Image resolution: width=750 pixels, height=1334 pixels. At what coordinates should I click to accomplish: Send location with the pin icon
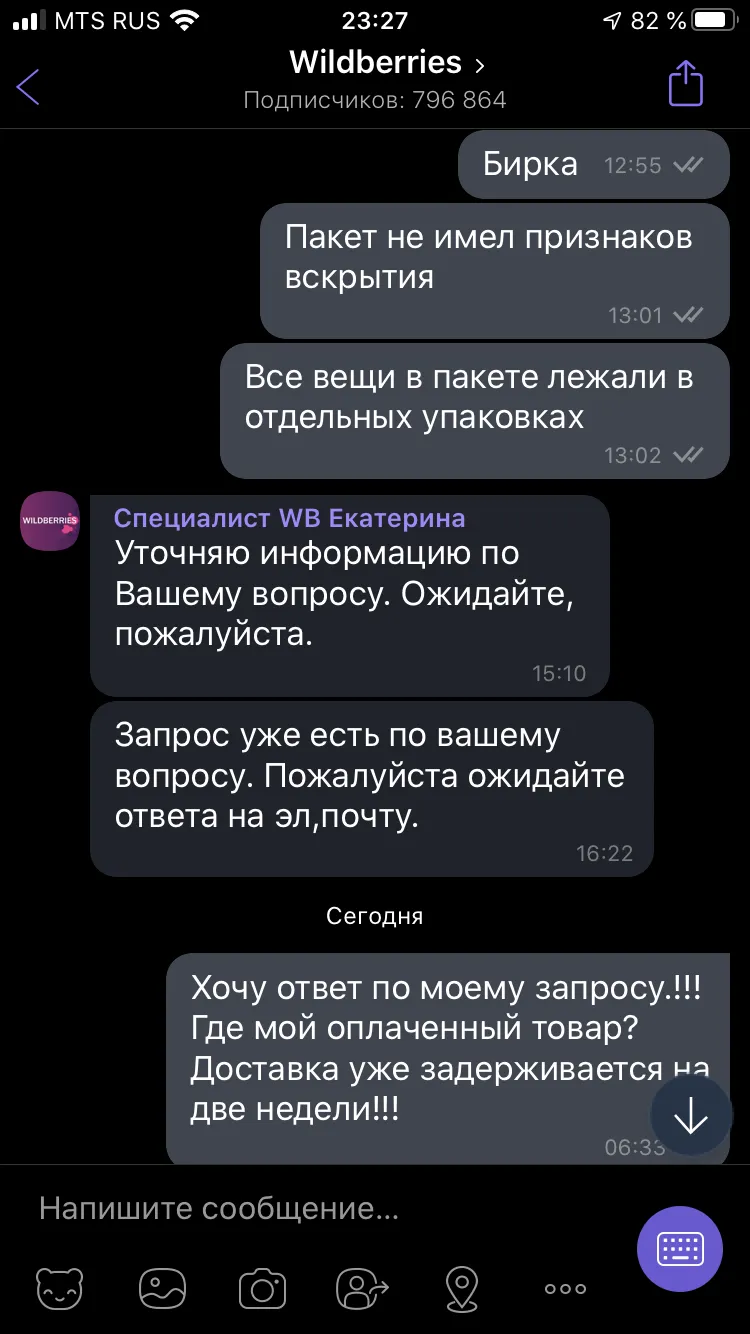462,1288
